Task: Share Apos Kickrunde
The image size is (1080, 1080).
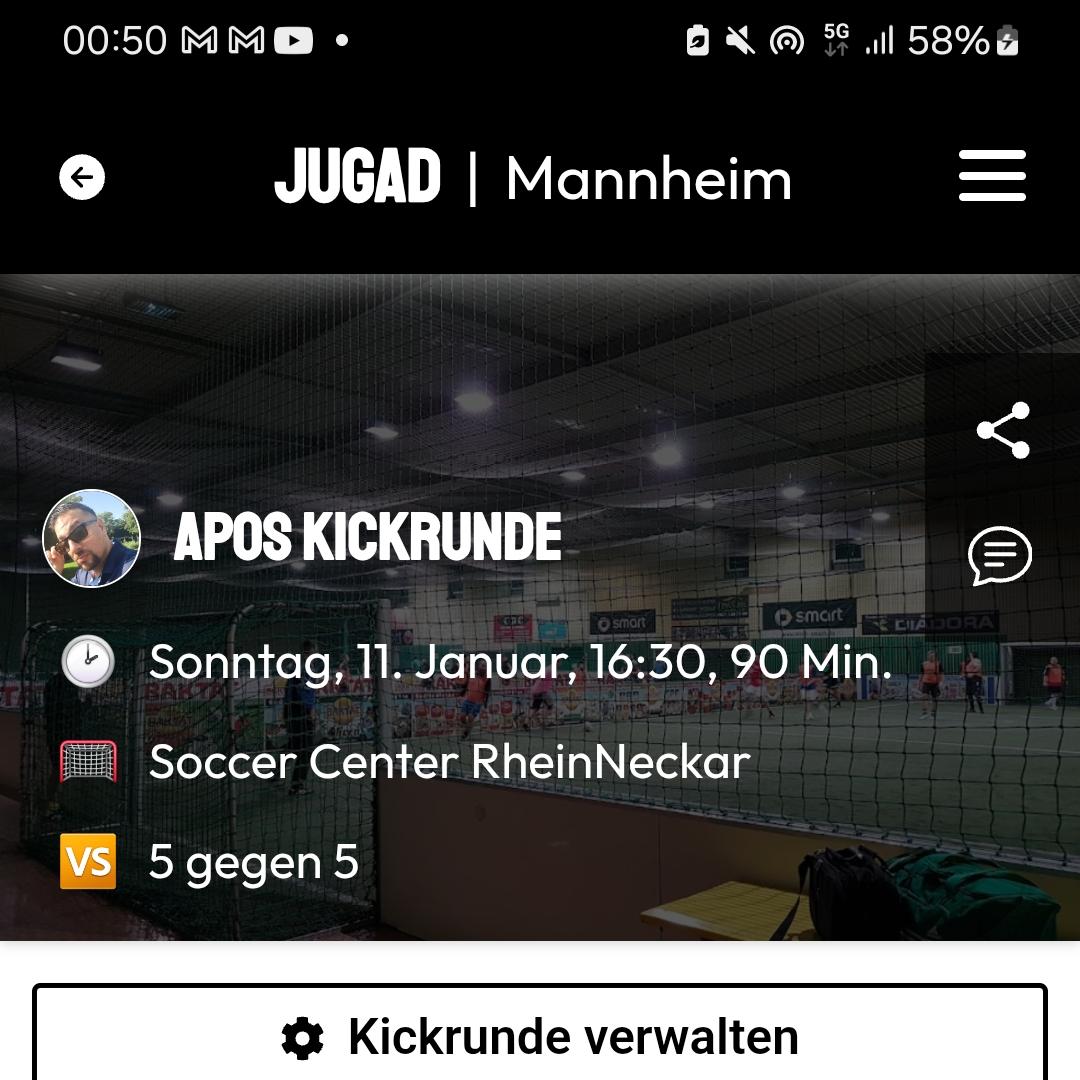Action: [1003, 430]
